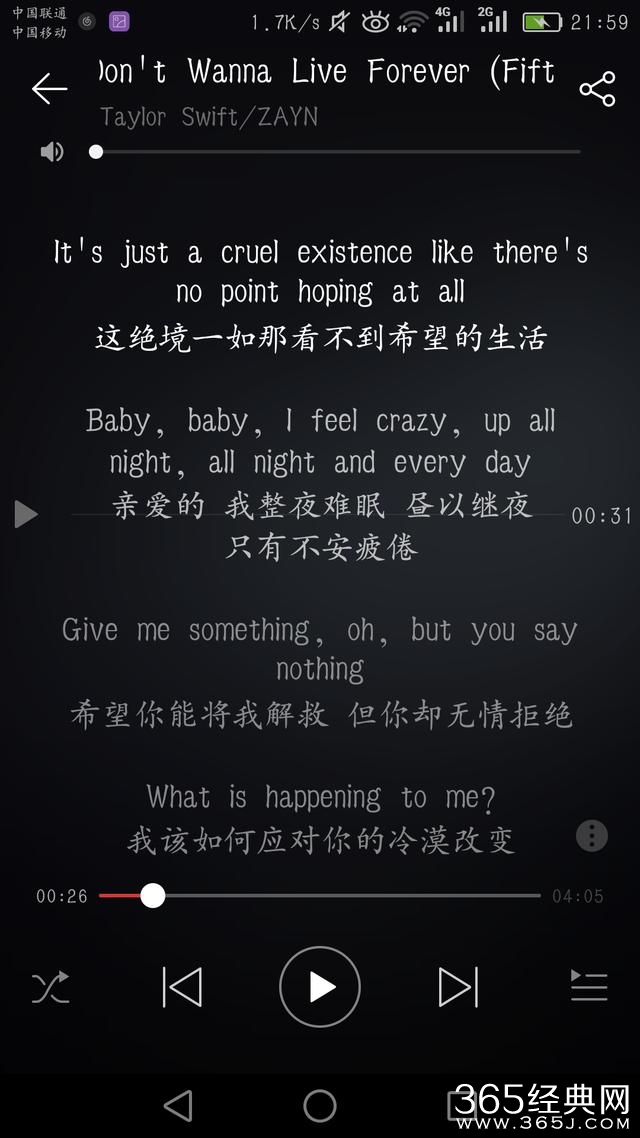Resume playback with the center play button
The width and height of the screenshot is (640, 1138).
[x=320, y=987]
